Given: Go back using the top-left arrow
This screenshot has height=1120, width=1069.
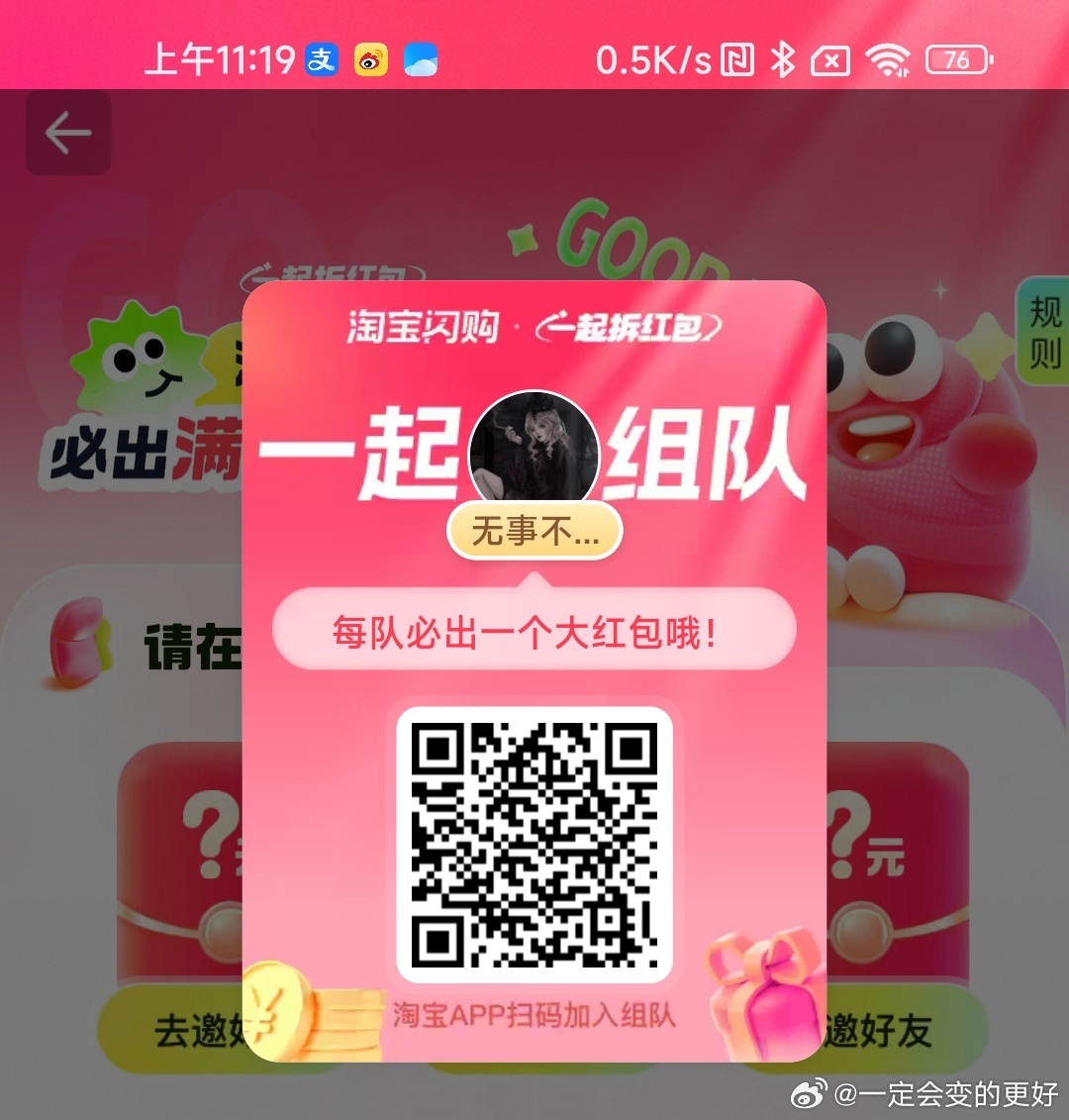Looking at the screenshot, I should [67, 134].
